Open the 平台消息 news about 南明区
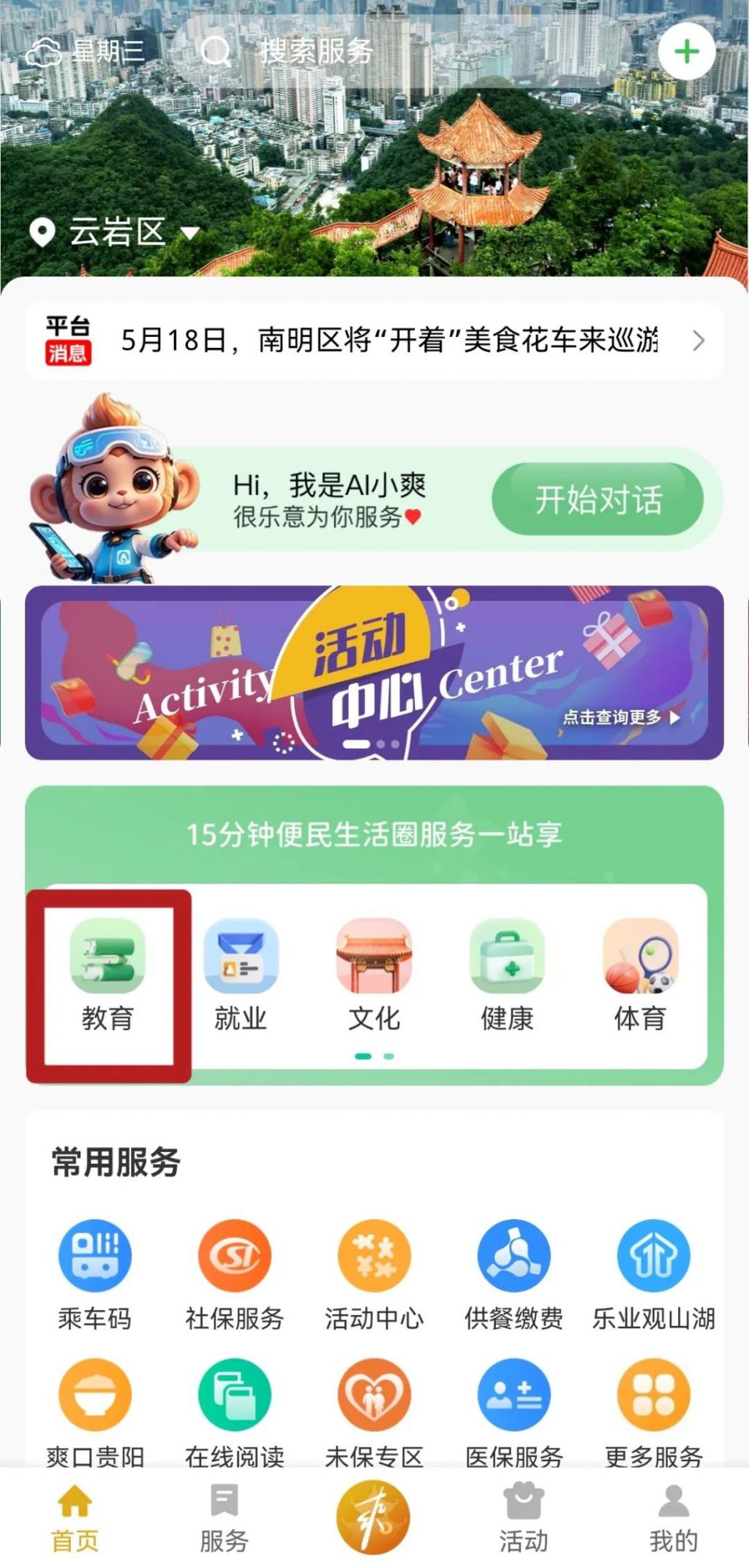This screenshot has width=749, height=1568. click(388, 341)
